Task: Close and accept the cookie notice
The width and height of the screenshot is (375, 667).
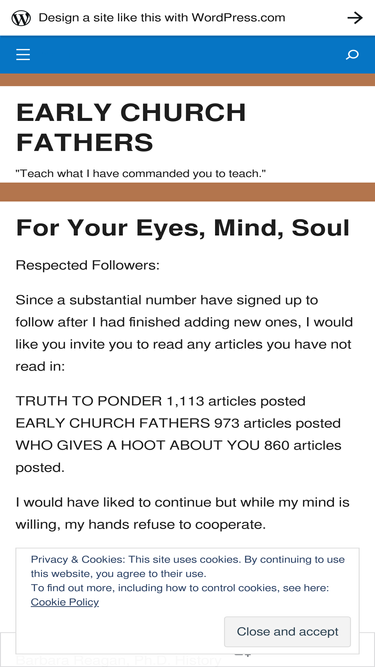Action: (287, 631)
